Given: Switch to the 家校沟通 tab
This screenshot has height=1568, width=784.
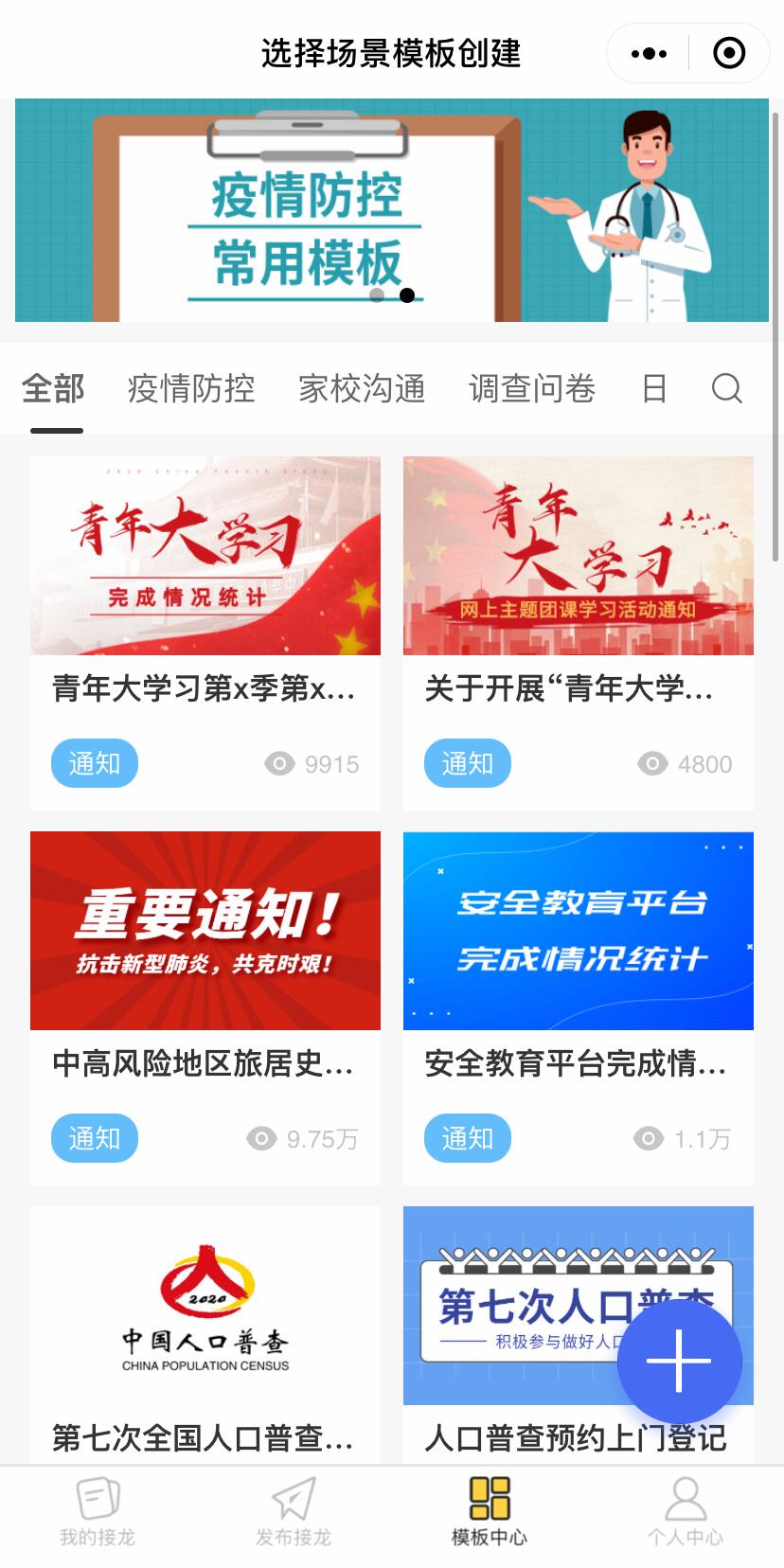Looking at the screenshot, I should [362, 389].
